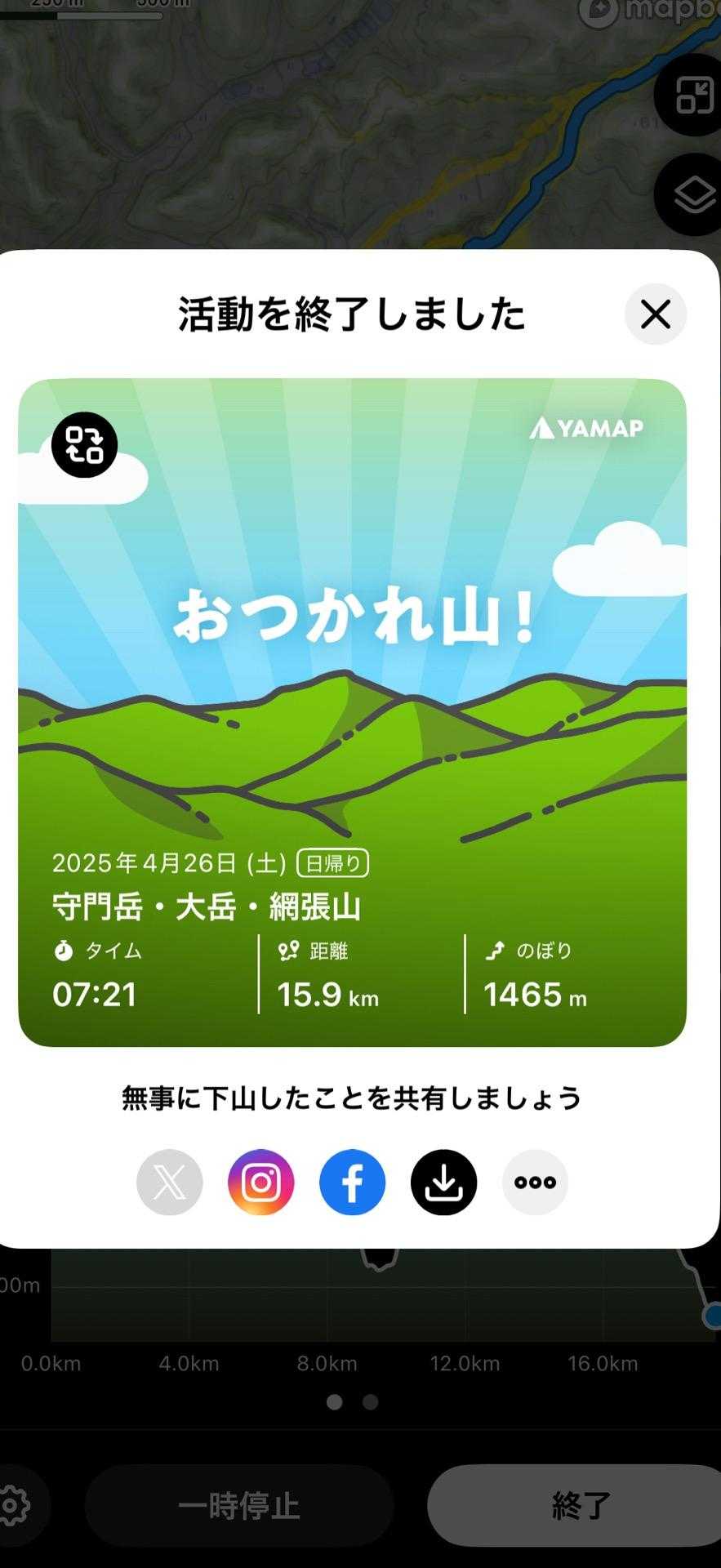Open more sharing options
The image size is (721, 1568).
tap(535, 1183)
